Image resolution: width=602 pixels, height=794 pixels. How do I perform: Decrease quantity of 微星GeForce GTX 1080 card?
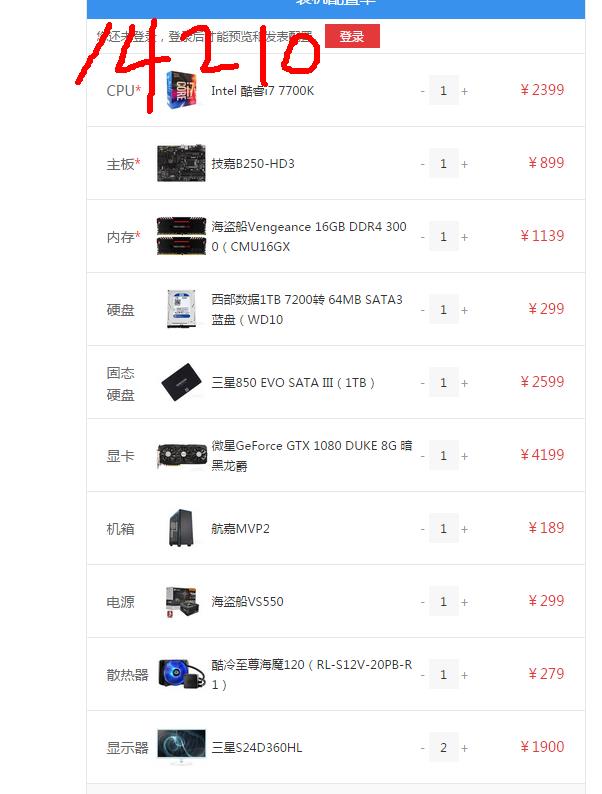(x=423, y=456)
